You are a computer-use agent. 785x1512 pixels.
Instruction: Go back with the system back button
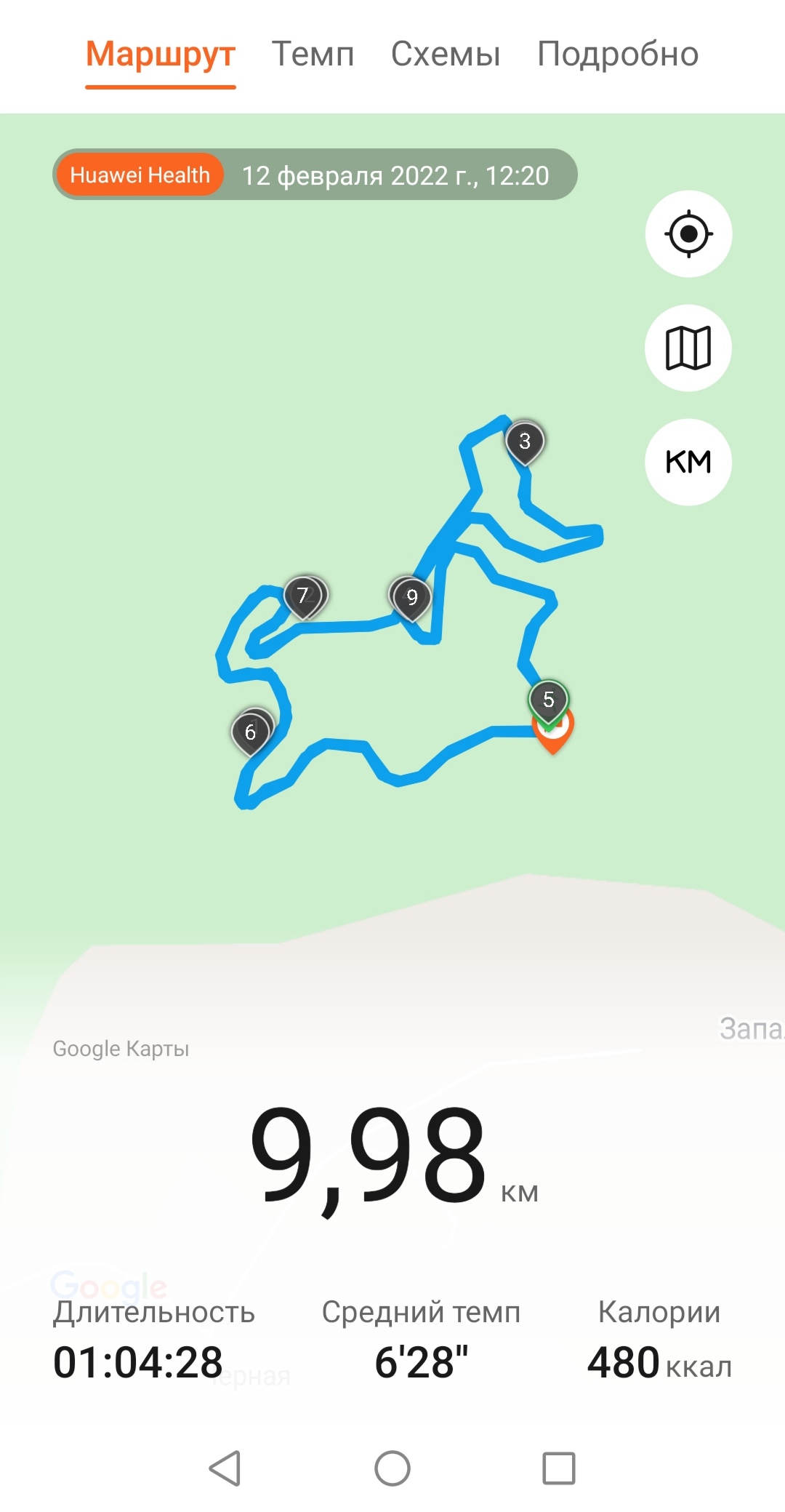(225, 1468)
